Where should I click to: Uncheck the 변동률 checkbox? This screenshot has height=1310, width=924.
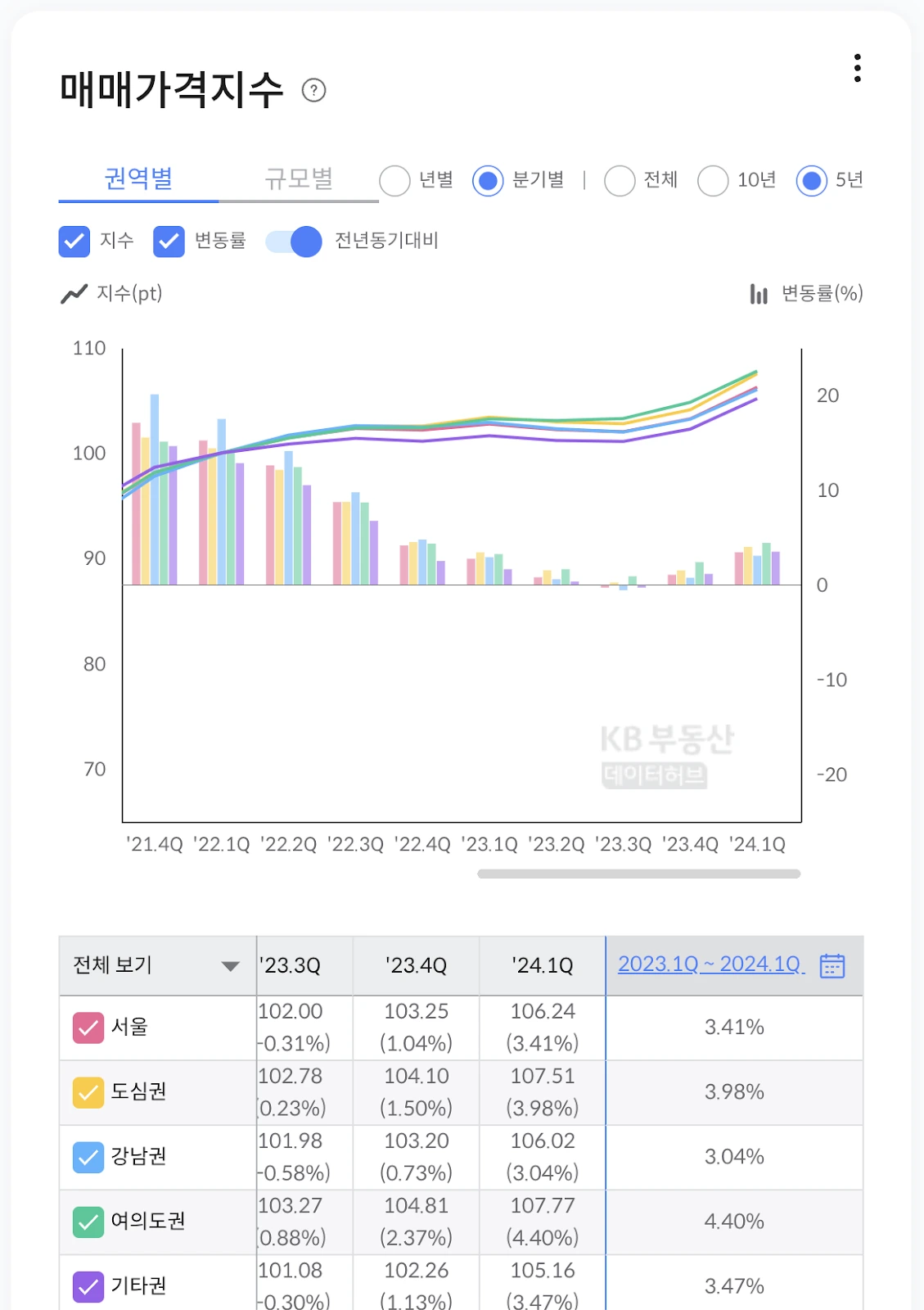pos(169,242)
